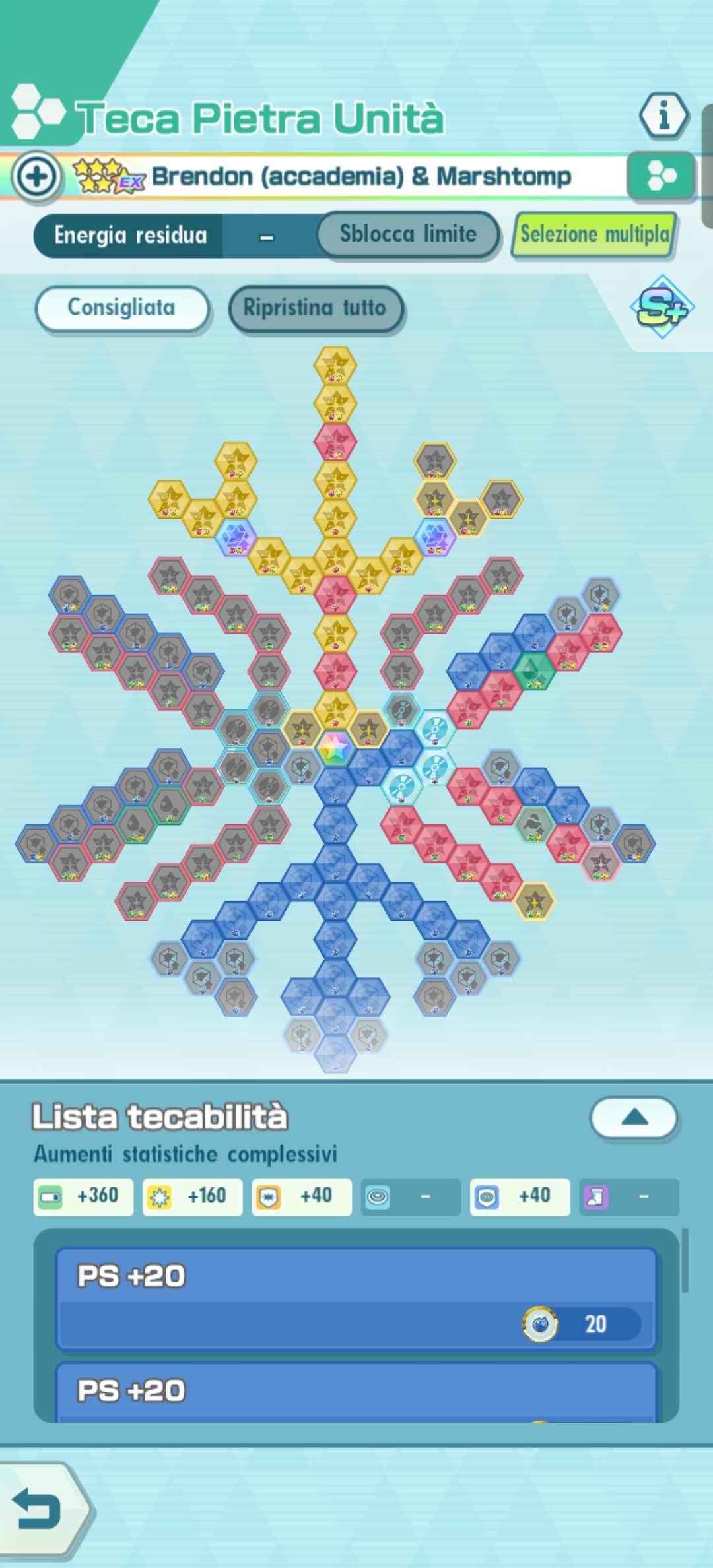Screen dimensions: 713x1568
Task: Enable Selezione multipla mode
Action: click(594, 234)
